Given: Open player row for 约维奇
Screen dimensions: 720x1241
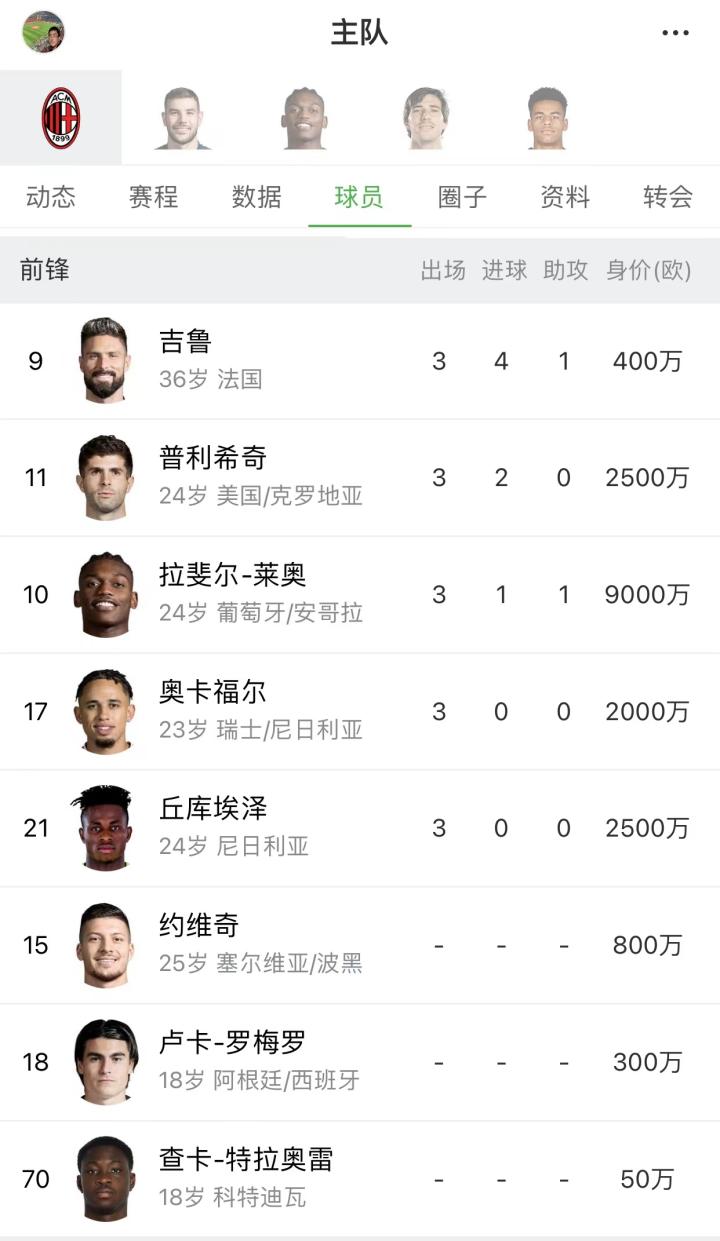Looking at the screenshot, I should coord(360,945).
